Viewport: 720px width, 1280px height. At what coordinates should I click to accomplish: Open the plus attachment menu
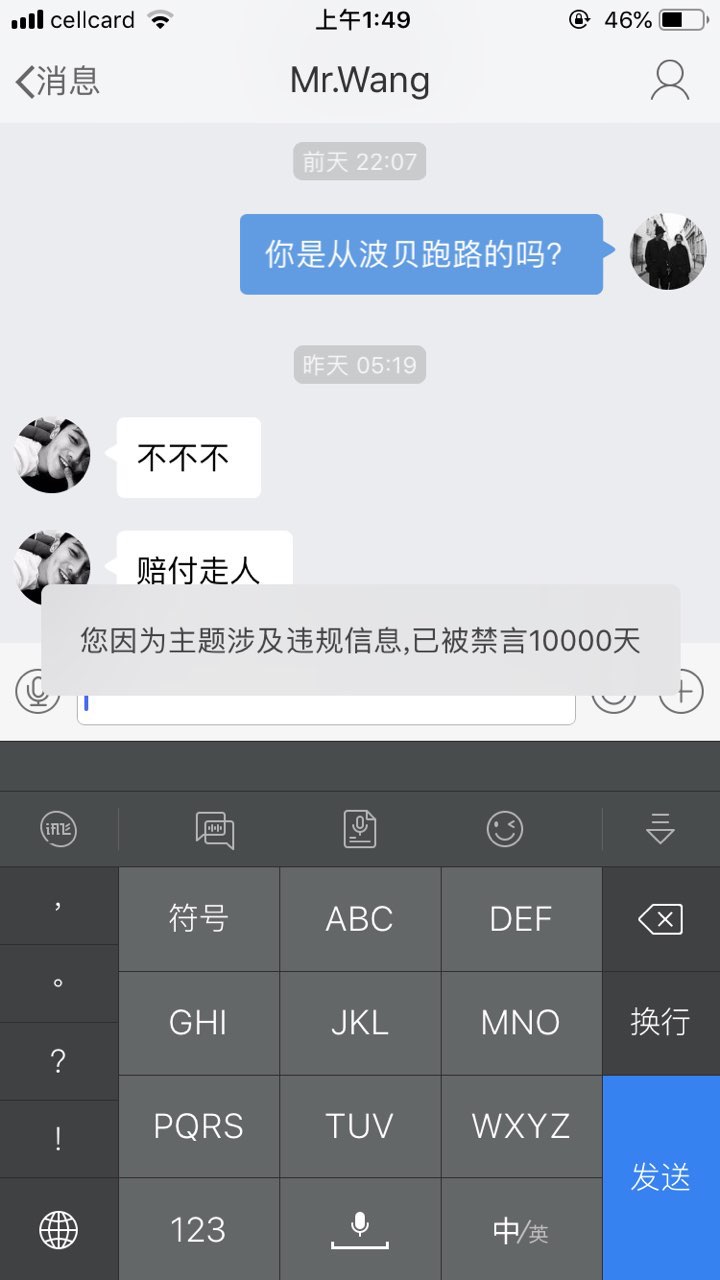(682, 691)
